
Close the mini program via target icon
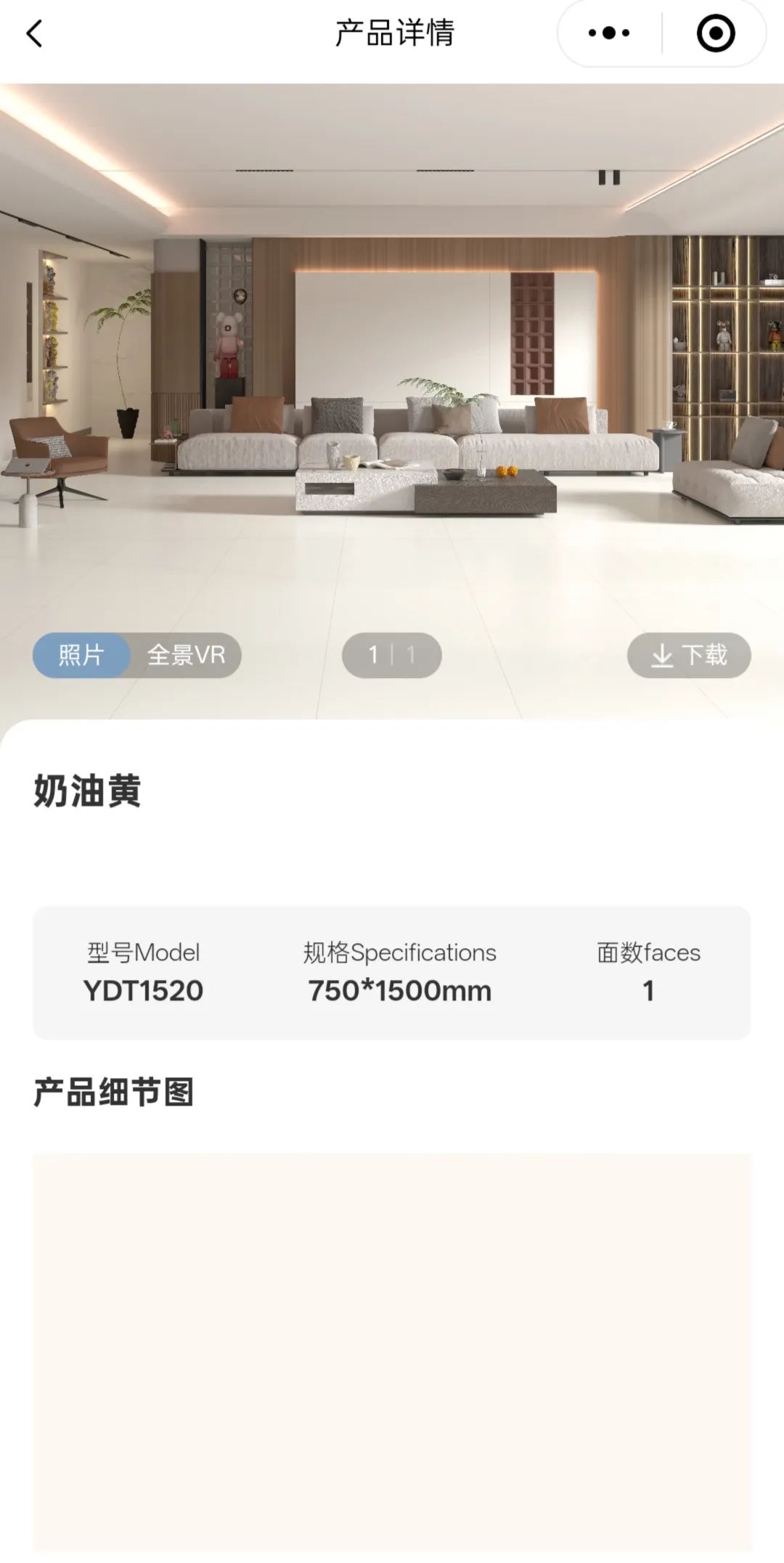pos(716,33)
